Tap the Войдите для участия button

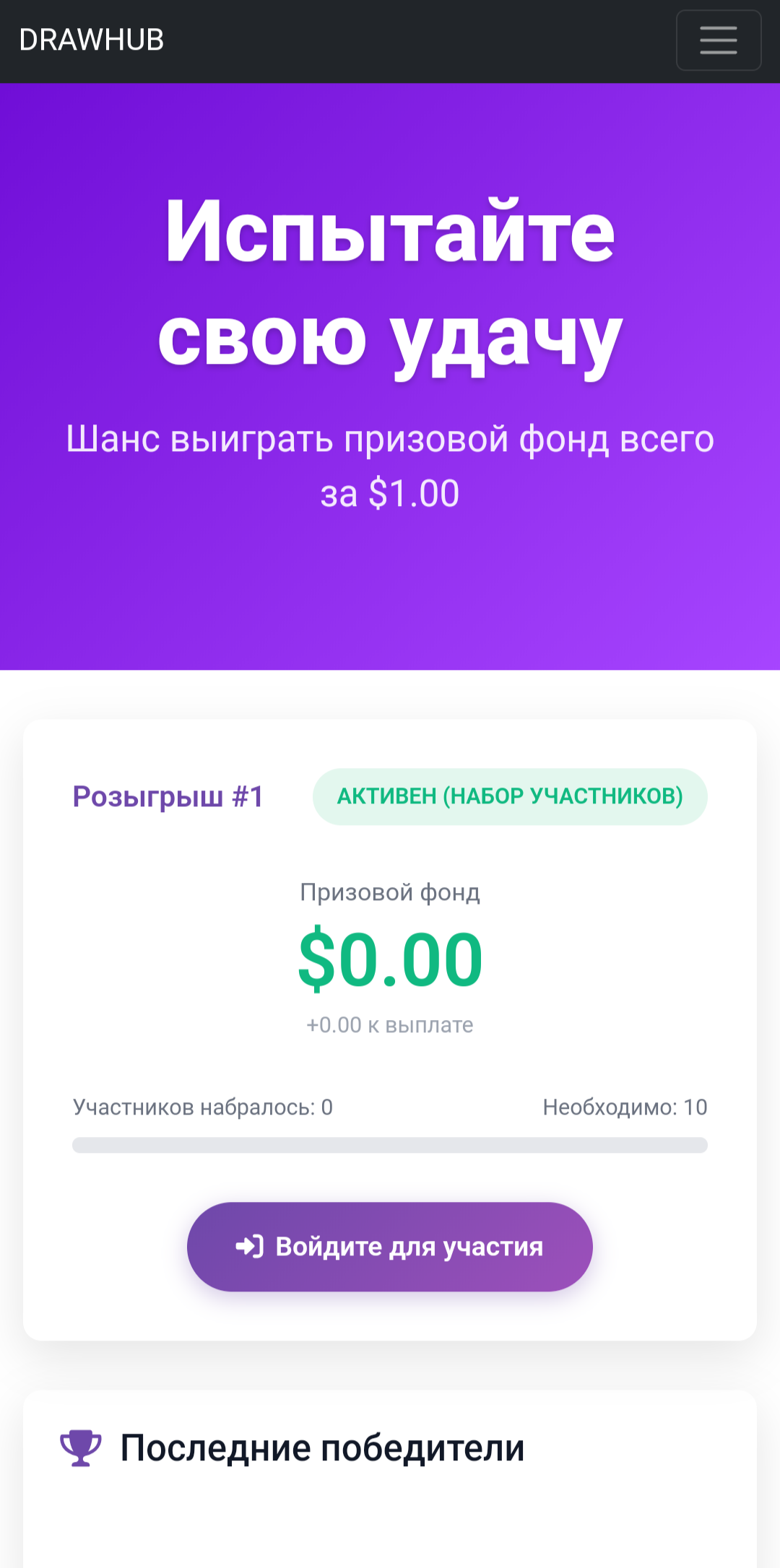coord(390,1246)
